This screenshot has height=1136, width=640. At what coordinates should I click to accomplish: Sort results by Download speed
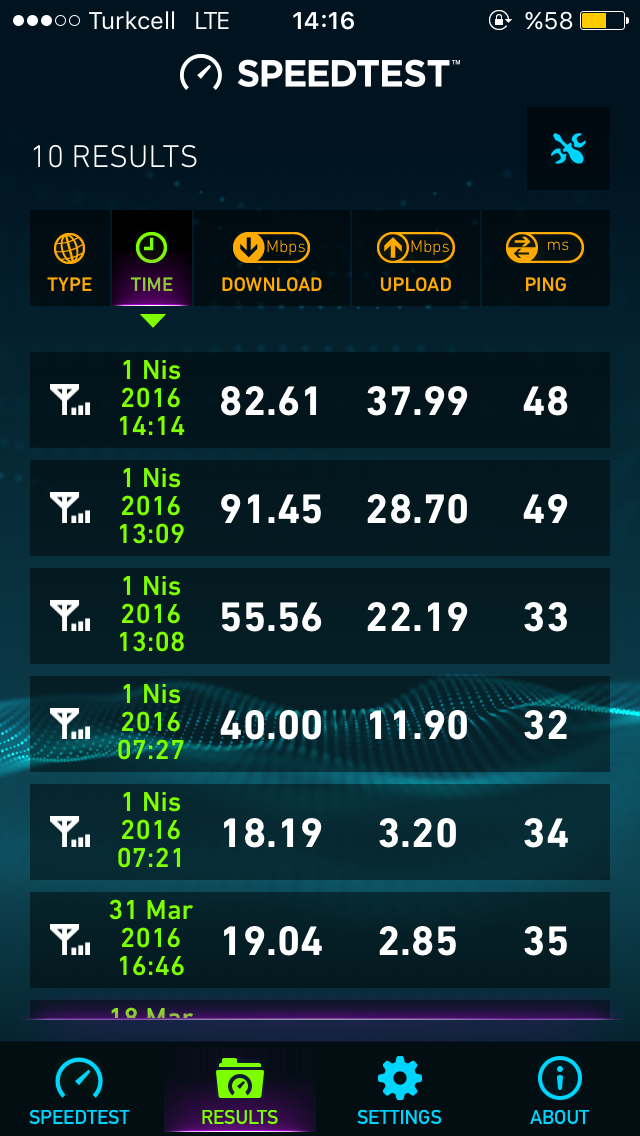[271, 259]
